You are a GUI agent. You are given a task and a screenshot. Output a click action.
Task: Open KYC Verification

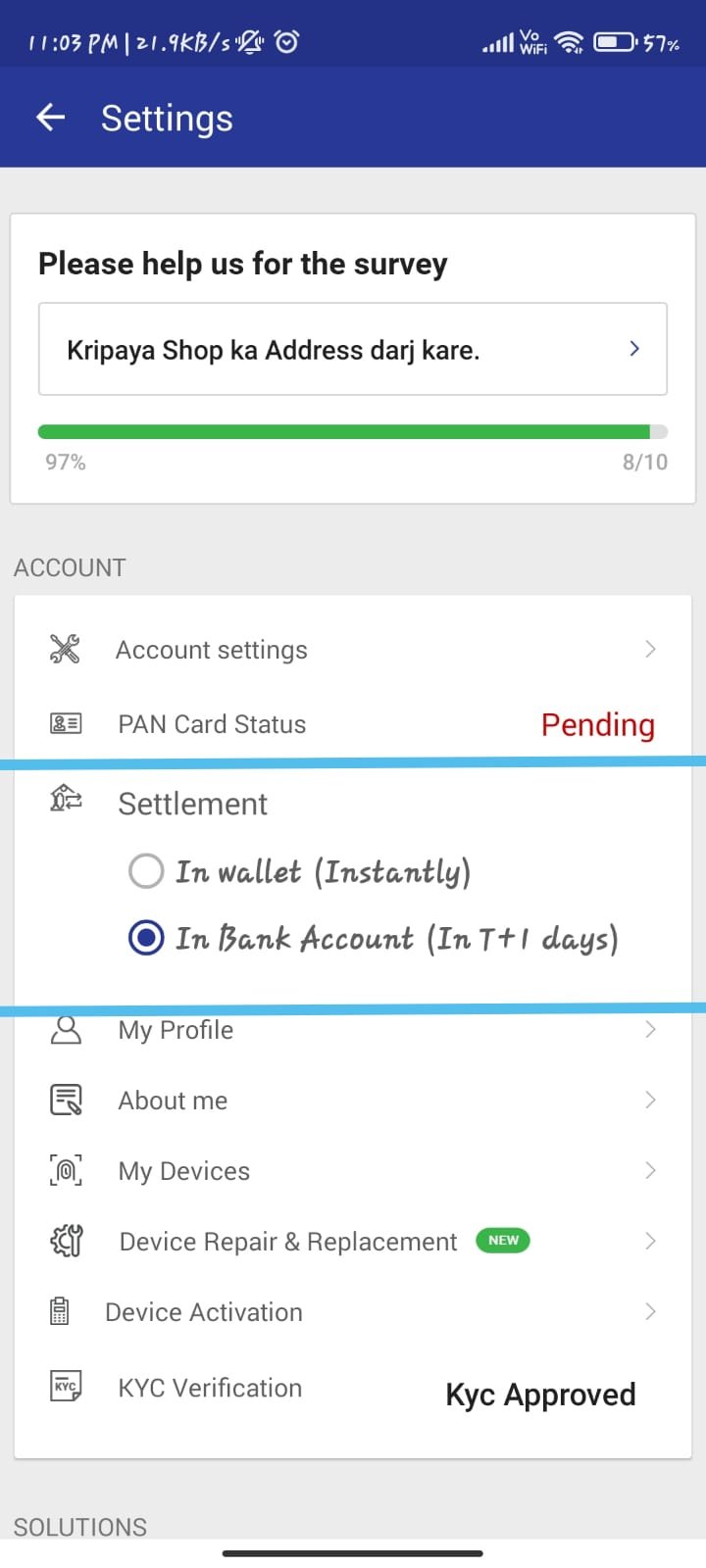353,1389
